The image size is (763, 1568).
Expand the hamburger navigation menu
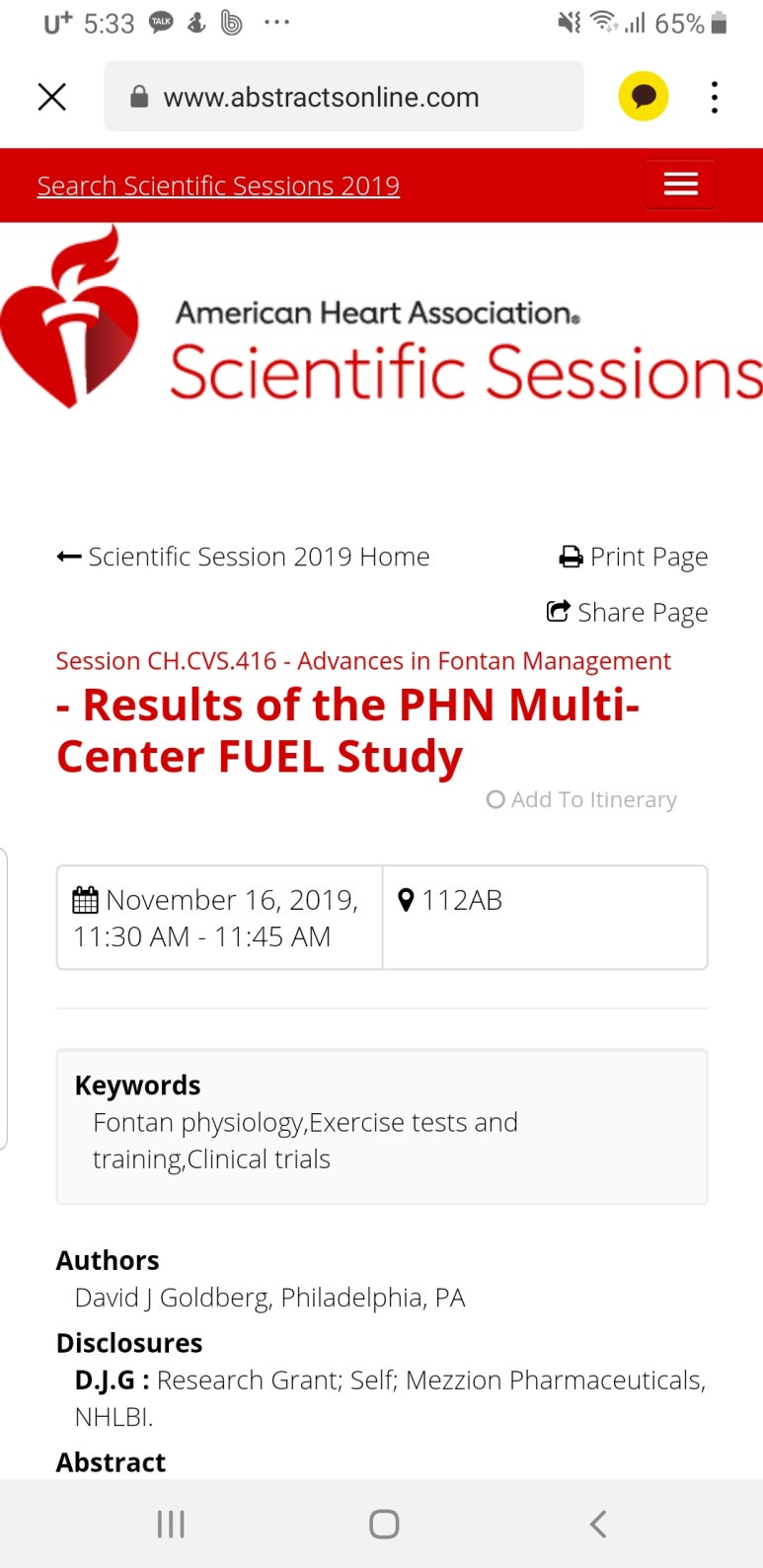tap(681, 185)
